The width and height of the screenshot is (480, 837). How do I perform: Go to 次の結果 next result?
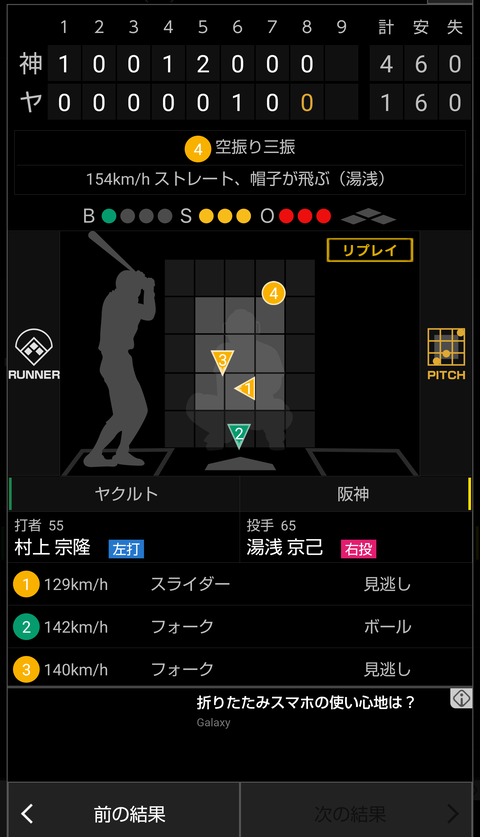pos(356,814)
